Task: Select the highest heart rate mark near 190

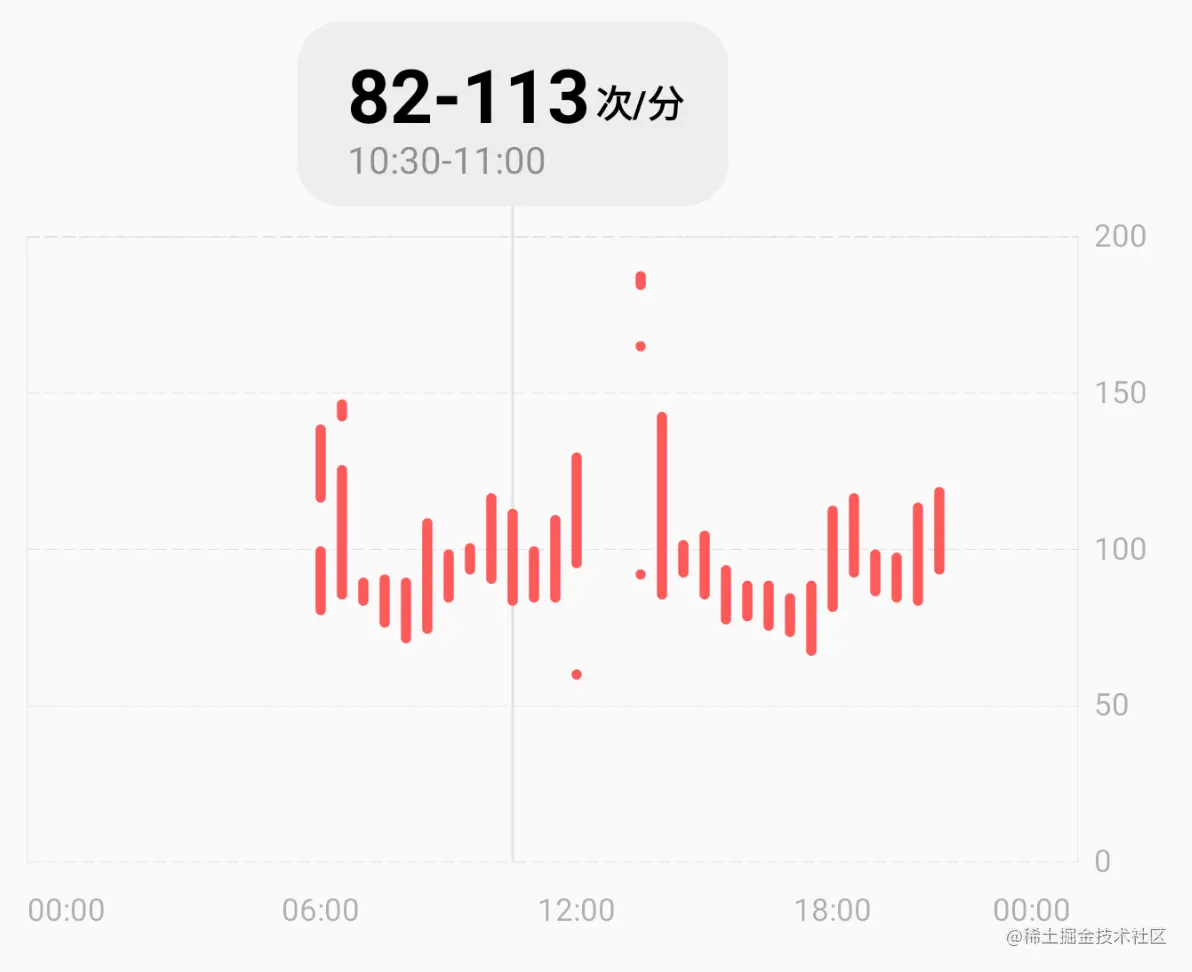Action: tap(640, 280)
